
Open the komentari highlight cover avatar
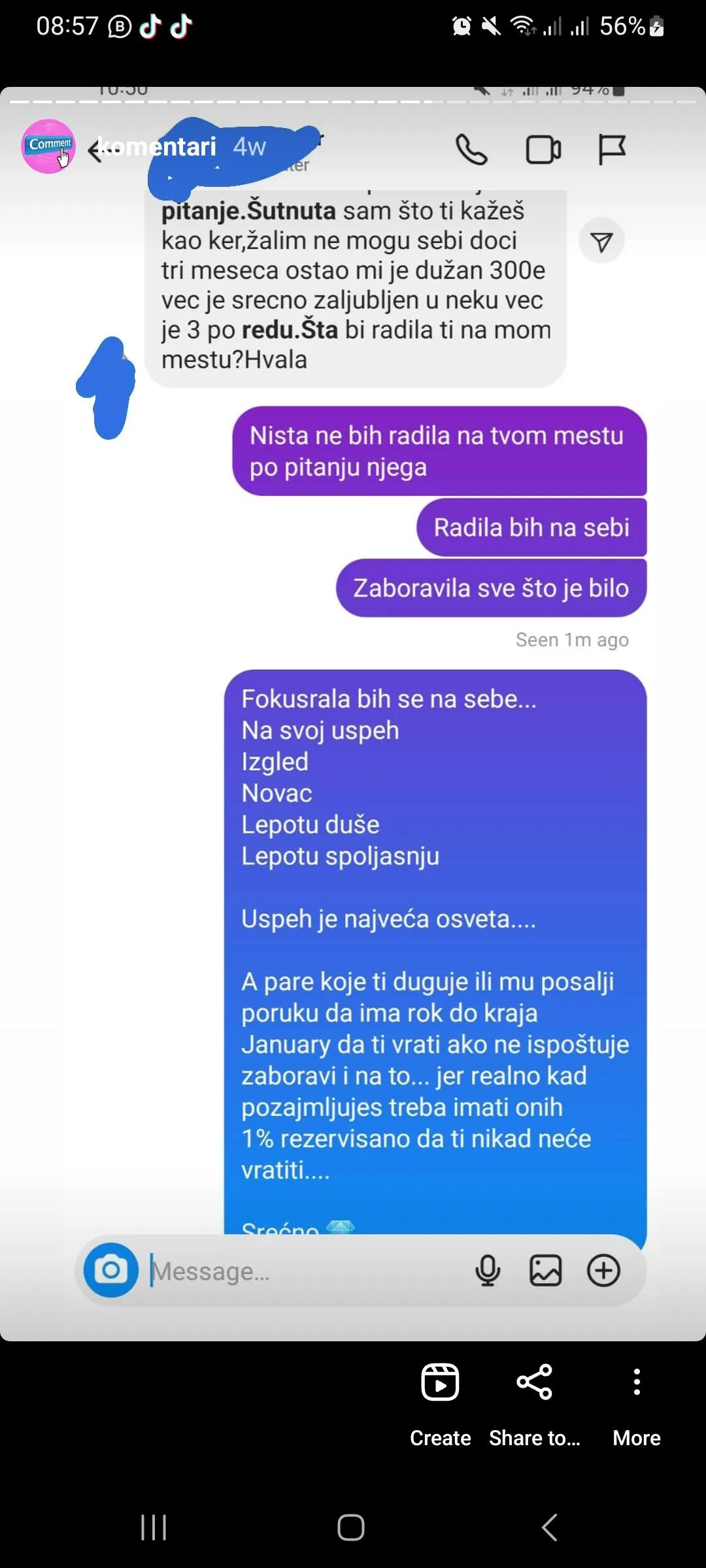click(48, 146)
